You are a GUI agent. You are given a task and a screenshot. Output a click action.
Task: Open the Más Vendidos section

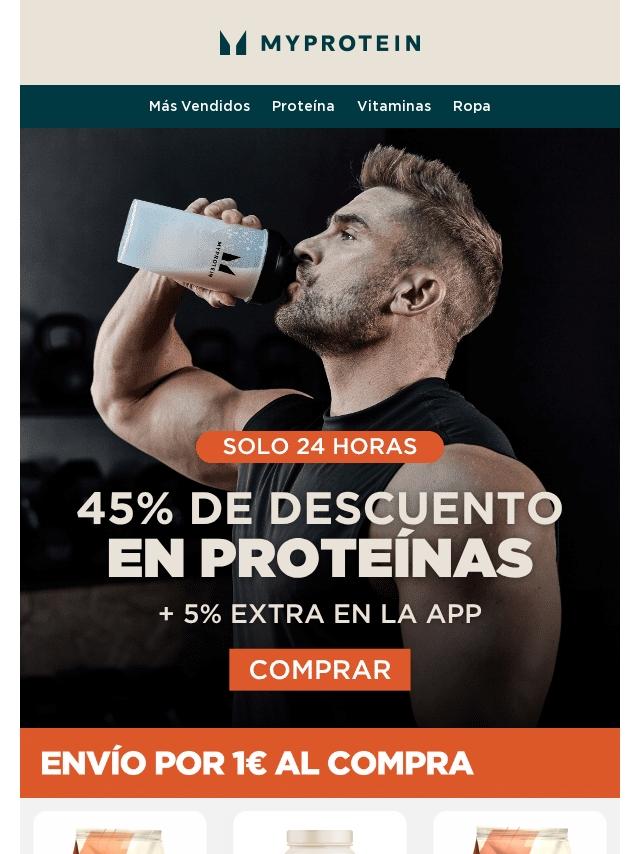click(199, 106)
